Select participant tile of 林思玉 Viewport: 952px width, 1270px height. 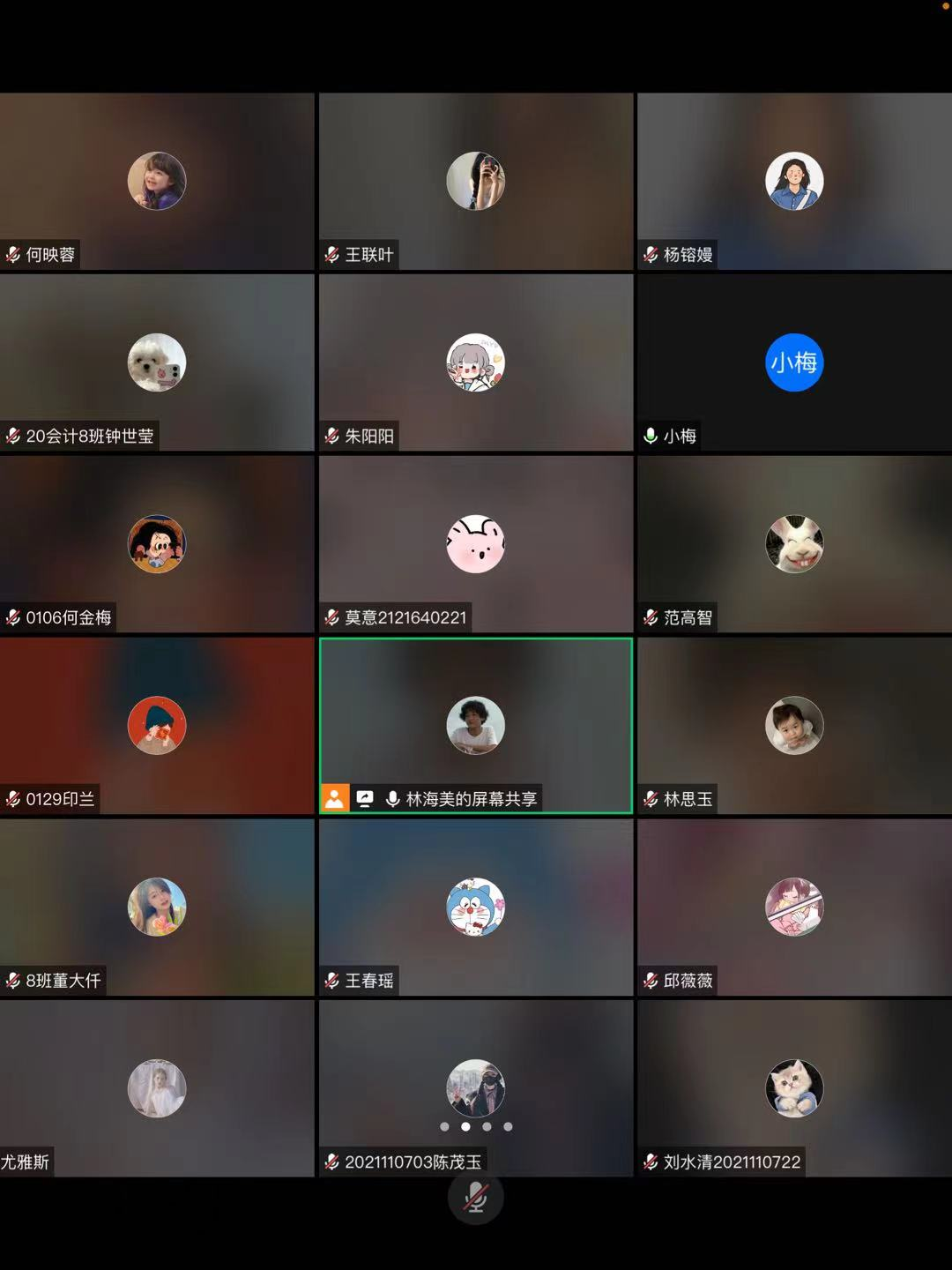(x=794, y=725)
